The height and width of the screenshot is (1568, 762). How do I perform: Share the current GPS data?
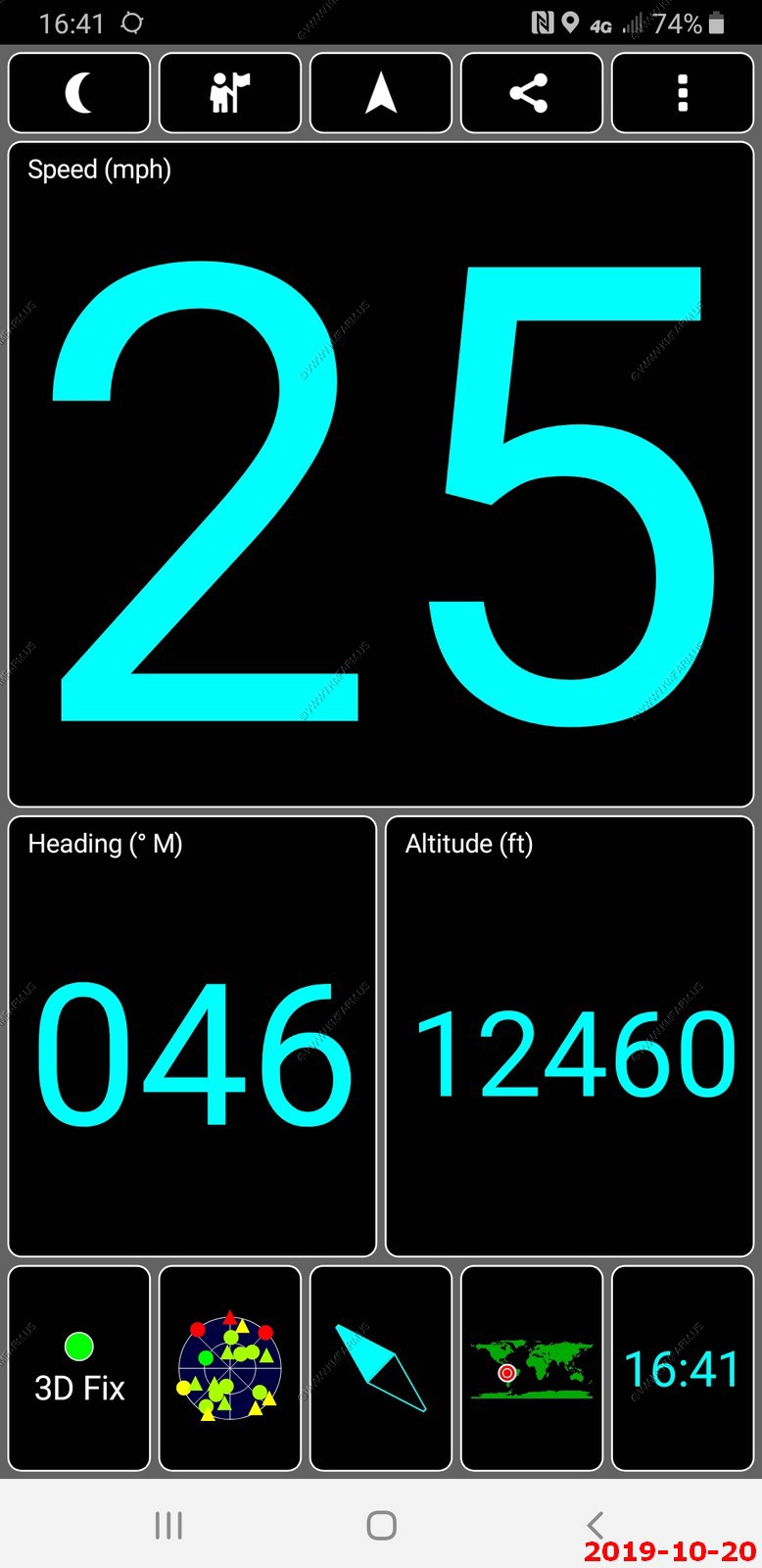click(x=532, y=93)
